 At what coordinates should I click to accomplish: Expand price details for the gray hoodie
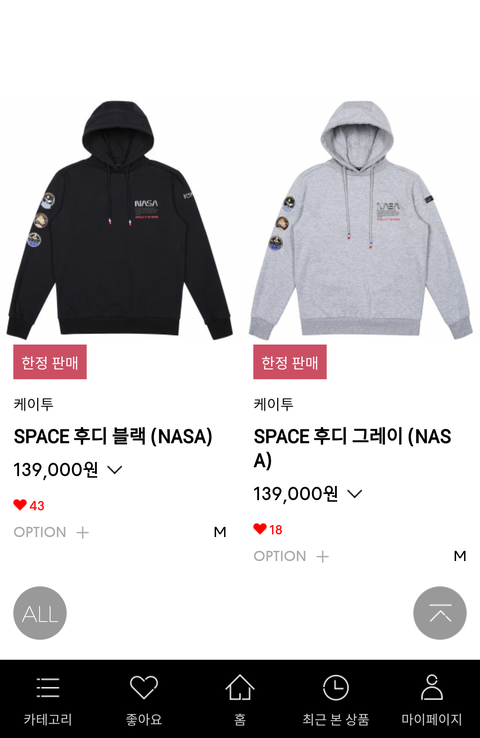tap(355, 494)
